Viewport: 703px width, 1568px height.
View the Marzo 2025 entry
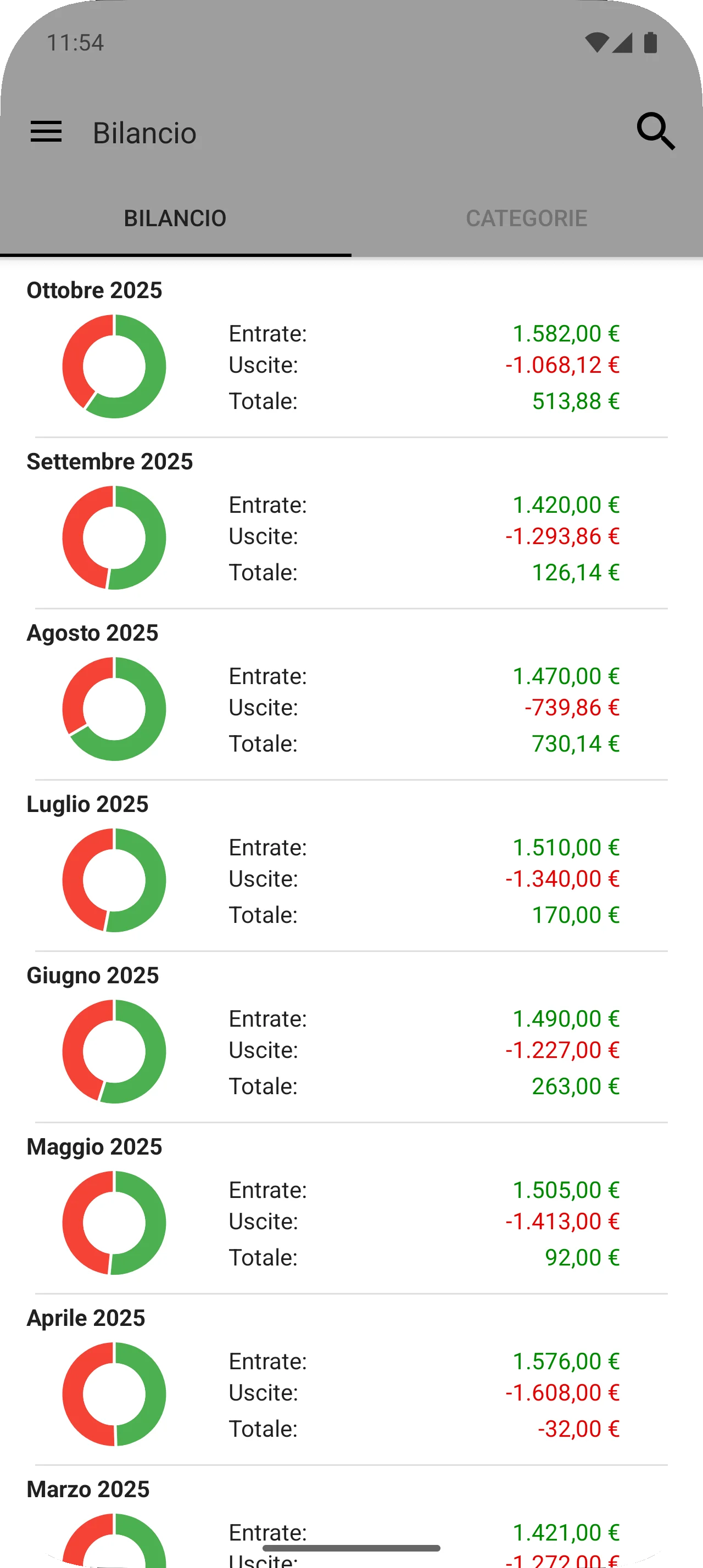tap(351, 1516)
